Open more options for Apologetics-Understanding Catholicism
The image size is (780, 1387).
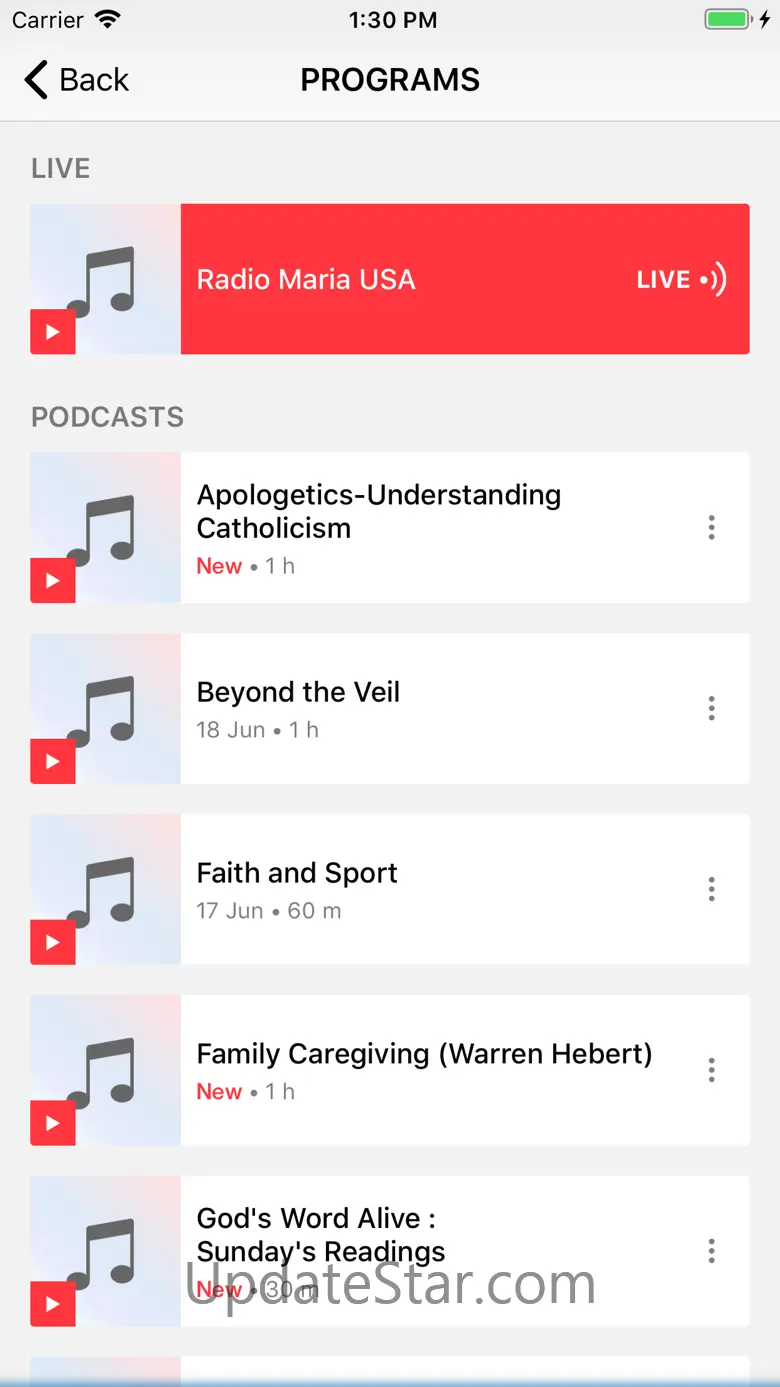click(x=712, y=527)
